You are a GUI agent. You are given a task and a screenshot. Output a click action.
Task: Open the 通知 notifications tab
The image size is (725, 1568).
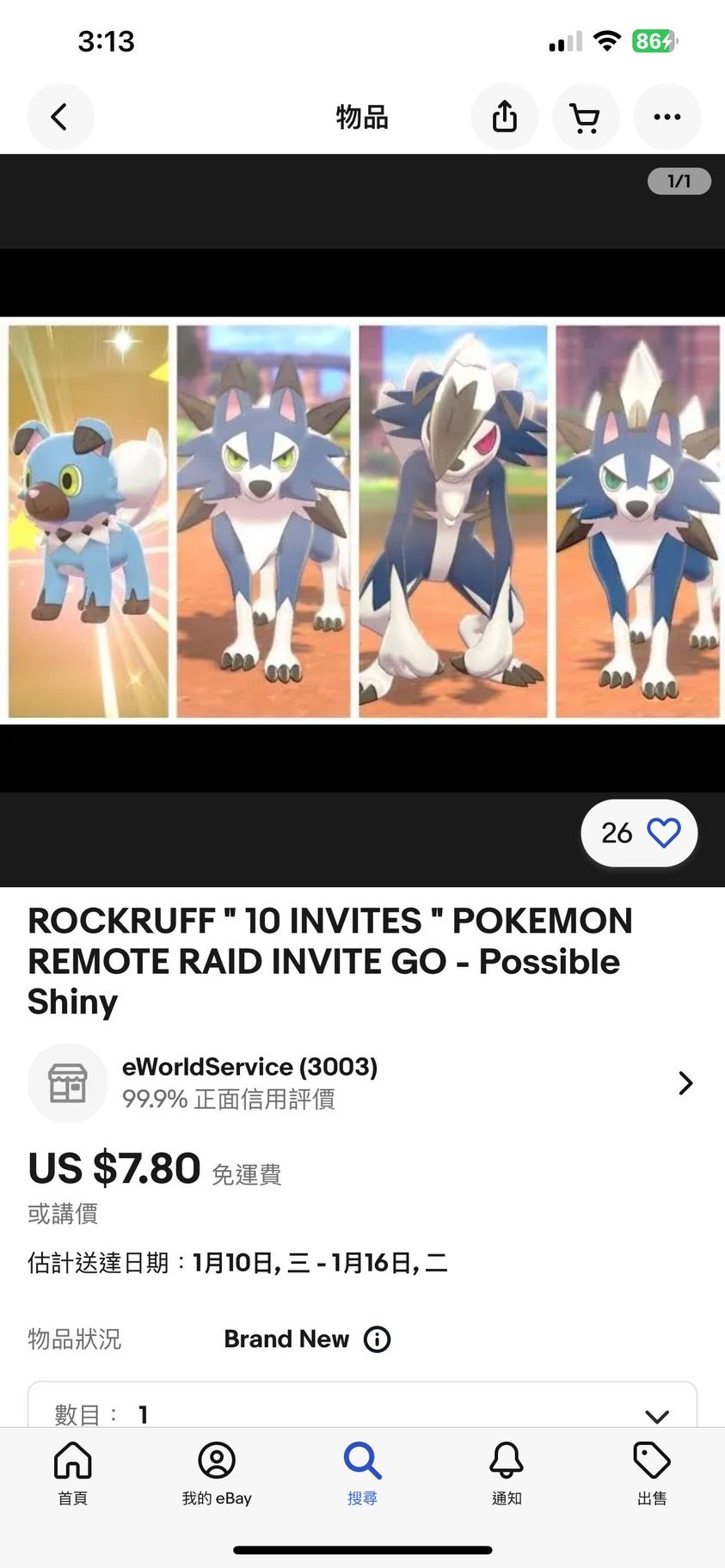pos(507,1473)
